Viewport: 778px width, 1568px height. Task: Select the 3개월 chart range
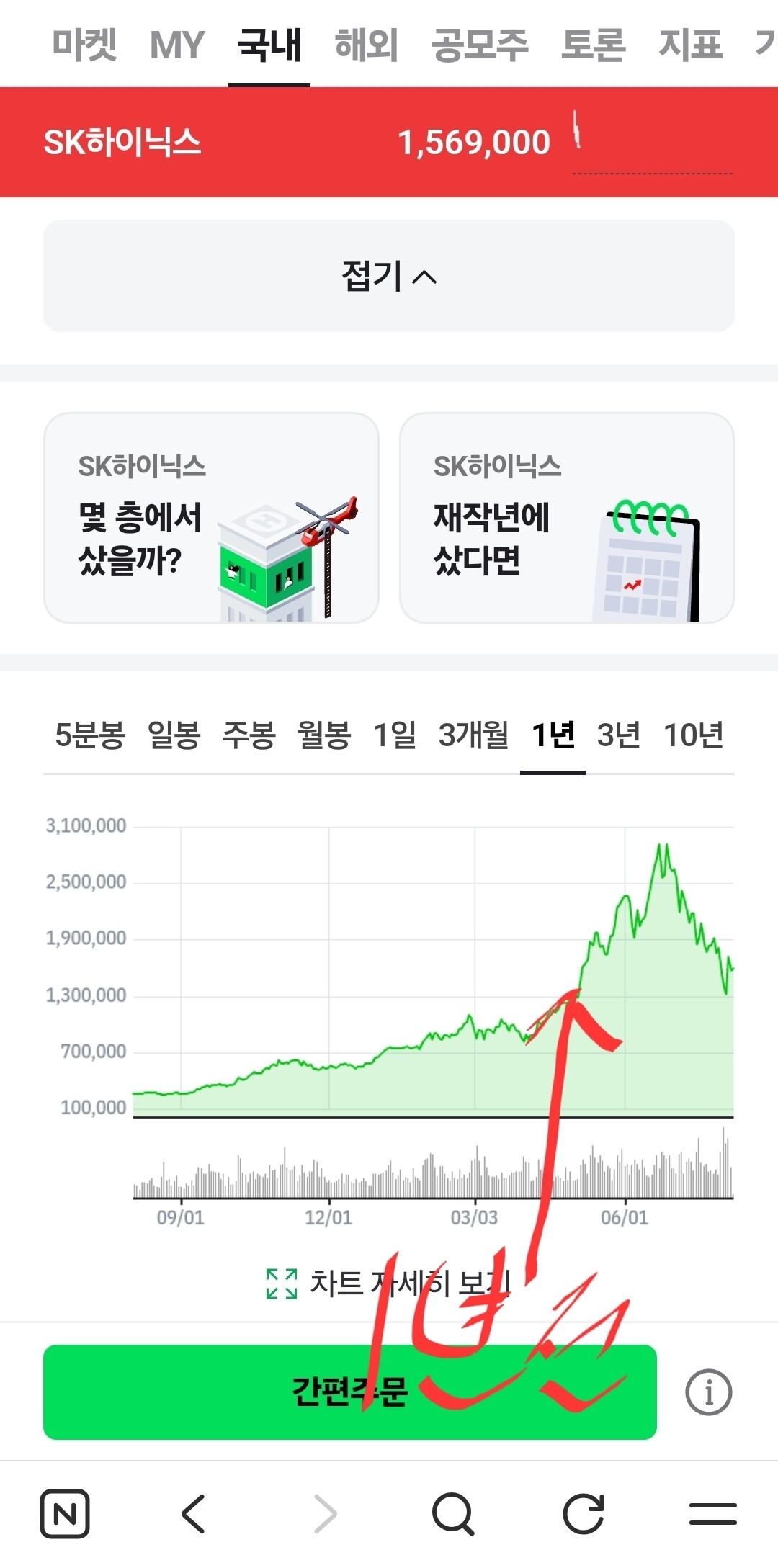pyautogui.click(x=473, y=735)
